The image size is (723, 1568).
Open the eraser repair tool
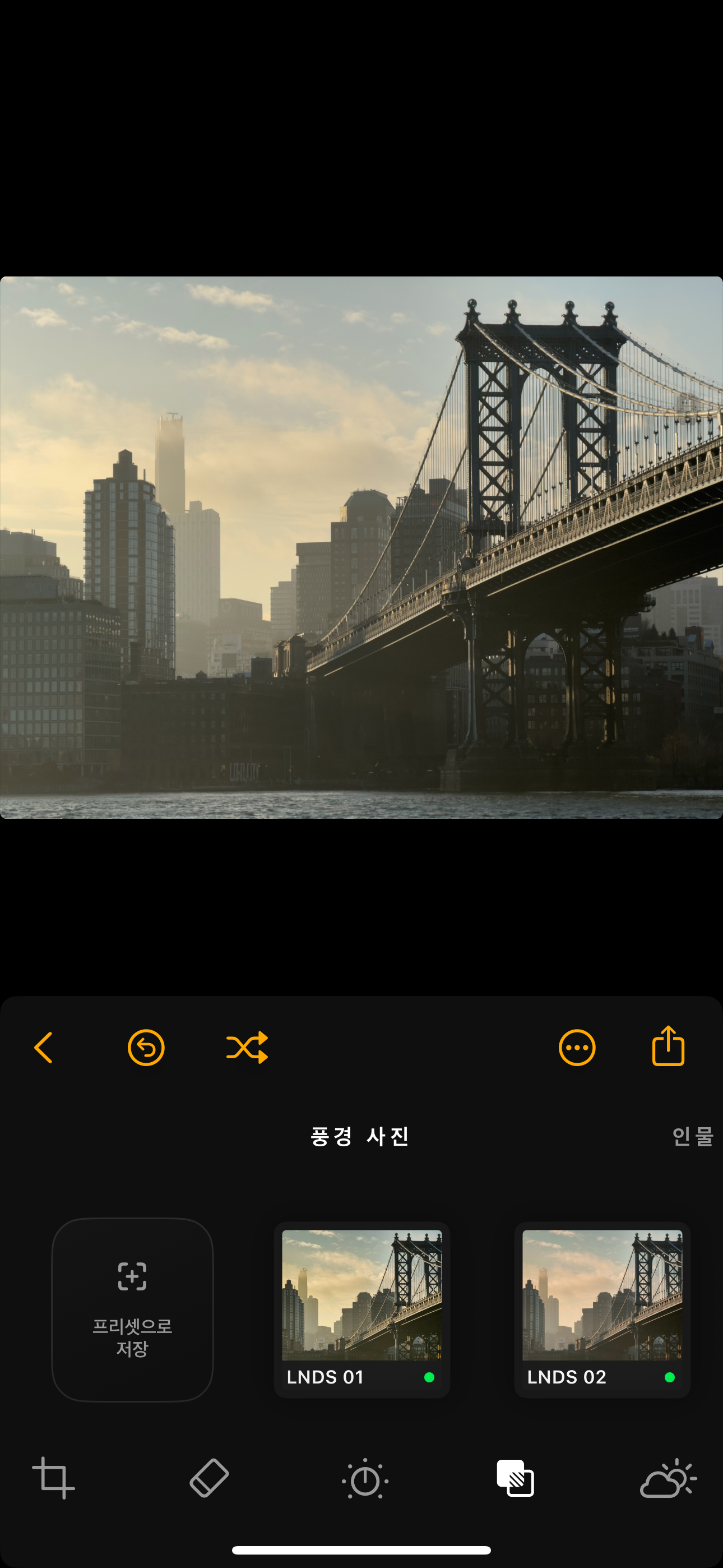pyautogui.click(x=210, y=1478)
